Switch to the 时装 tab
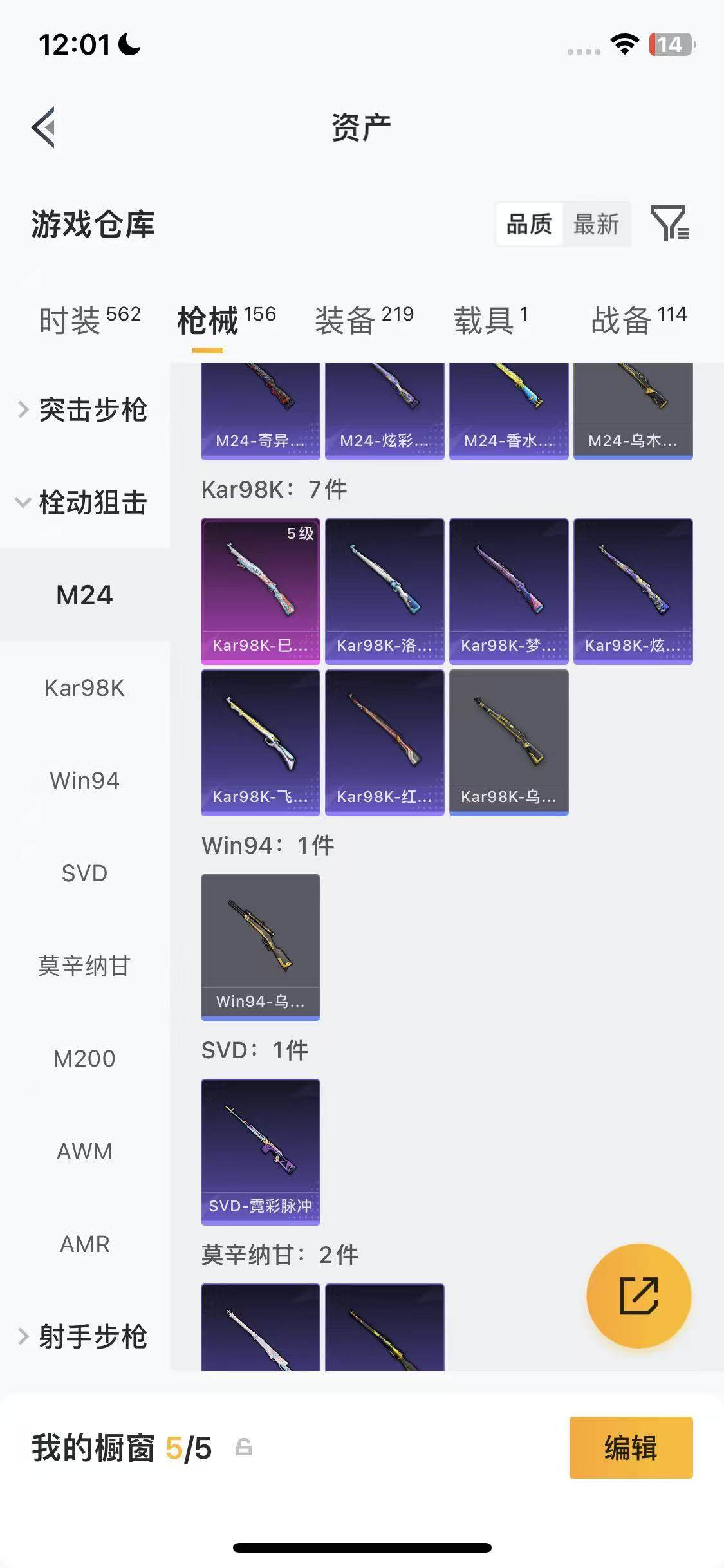 coord(89,320)
